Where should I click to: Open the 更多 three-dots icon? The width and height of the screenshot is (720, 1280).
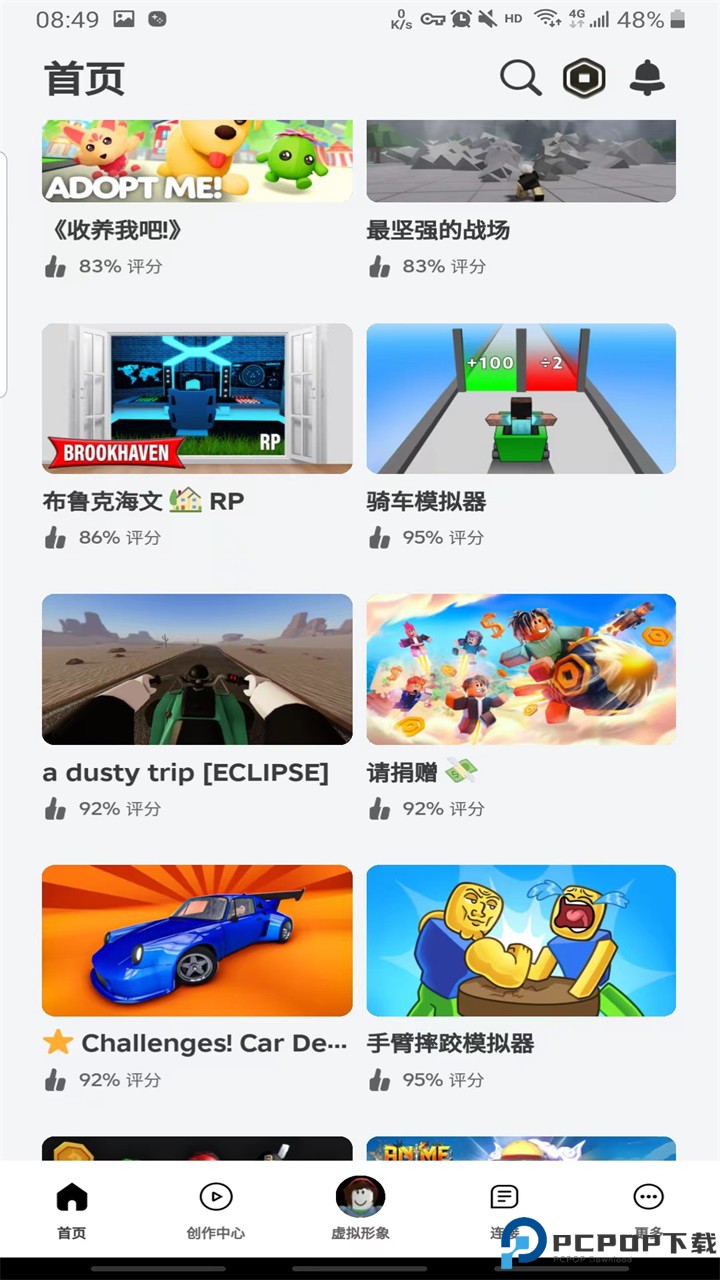pos(648,1196)
